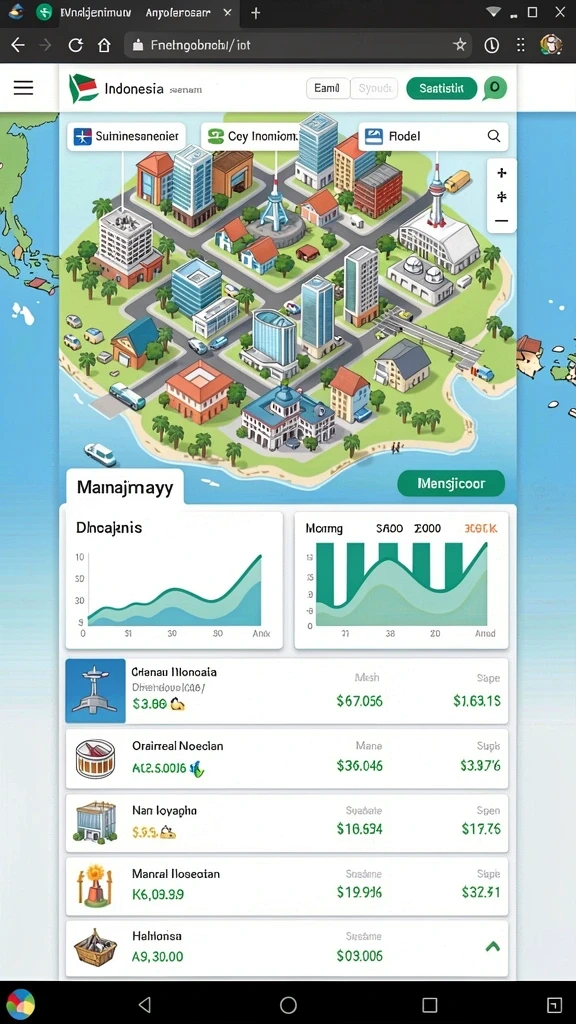This screenshot has height=1024, width=576.
Task: Open the Orairreal Noecian row
Action: (287, 758)
